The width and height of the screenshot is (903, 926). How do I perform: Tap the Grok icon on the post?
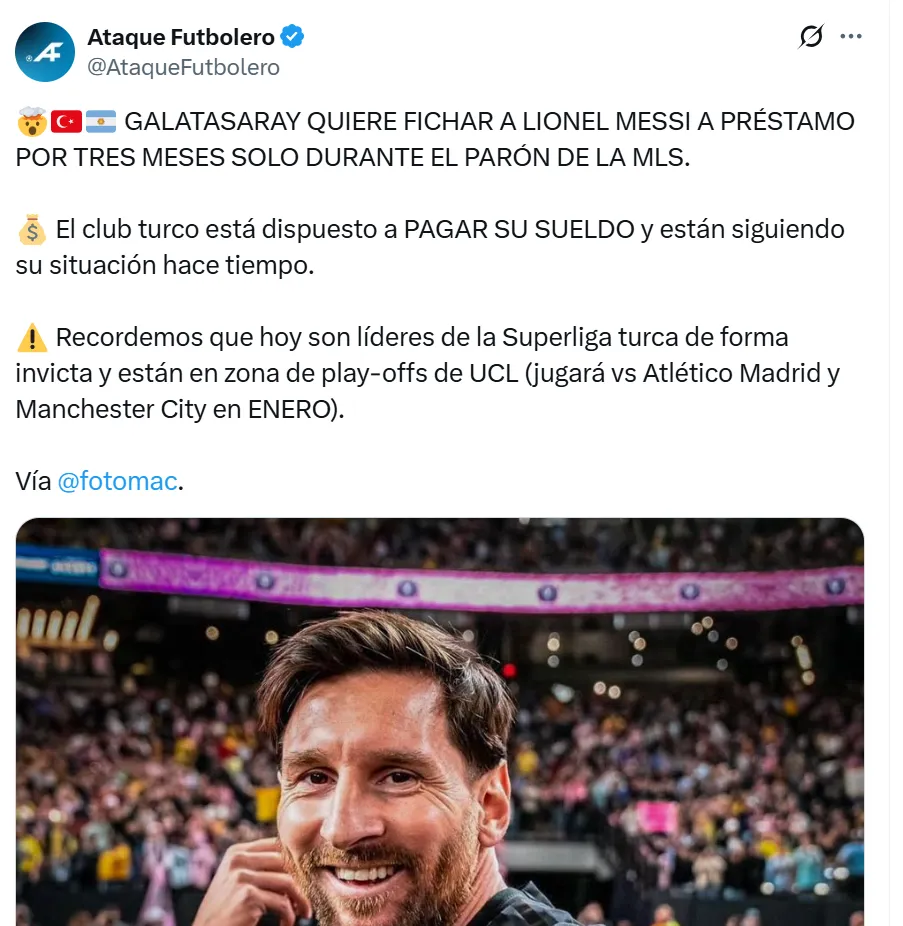811,37
